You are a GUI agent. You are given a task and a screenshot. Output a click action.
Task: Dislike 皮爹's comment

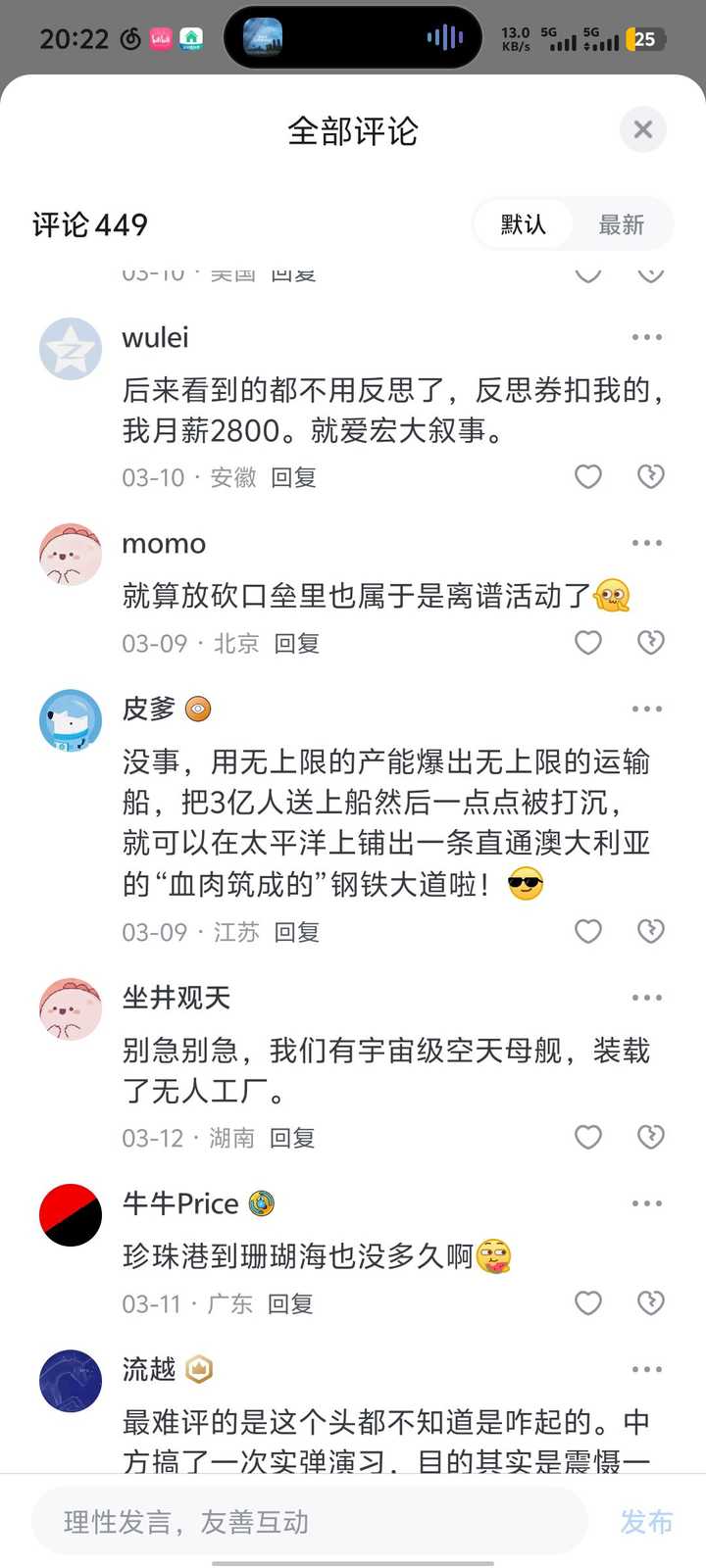(x=650, y=931)
